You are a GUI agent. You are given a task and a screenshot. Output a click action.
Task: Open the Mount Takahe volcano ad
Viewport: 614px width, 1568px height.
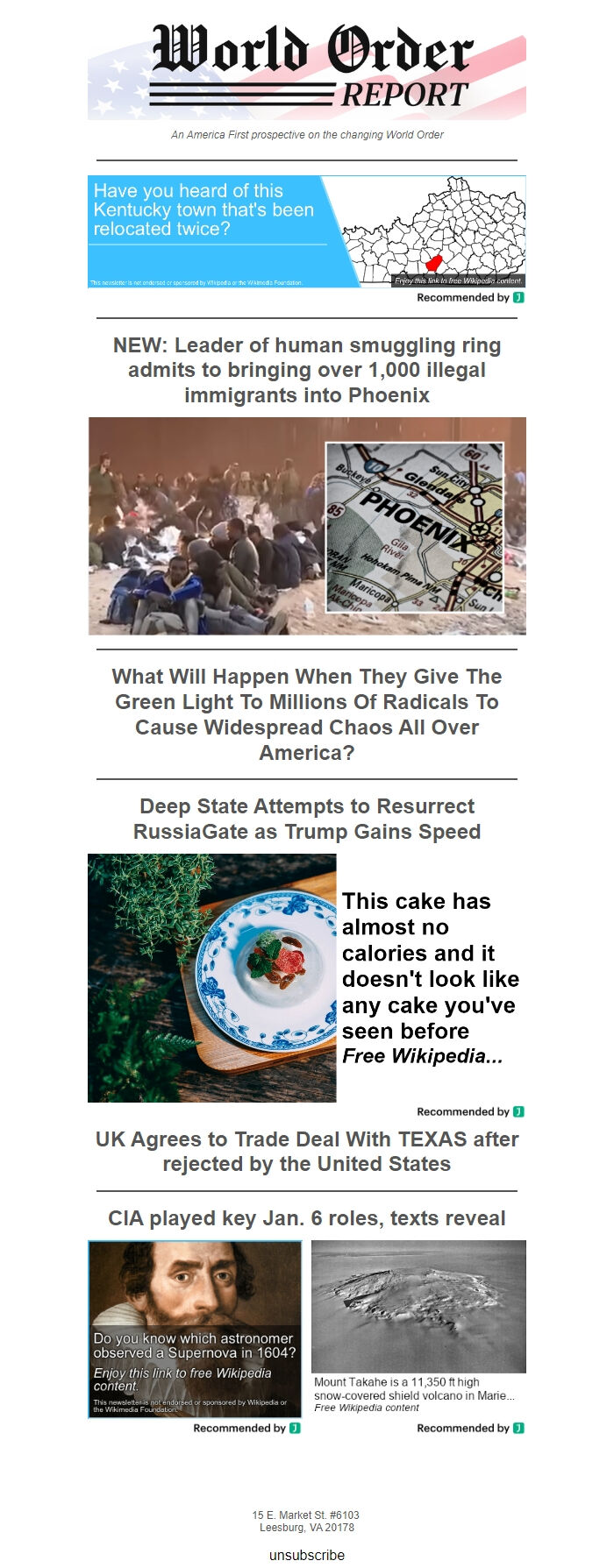[x=418, y=1325]
